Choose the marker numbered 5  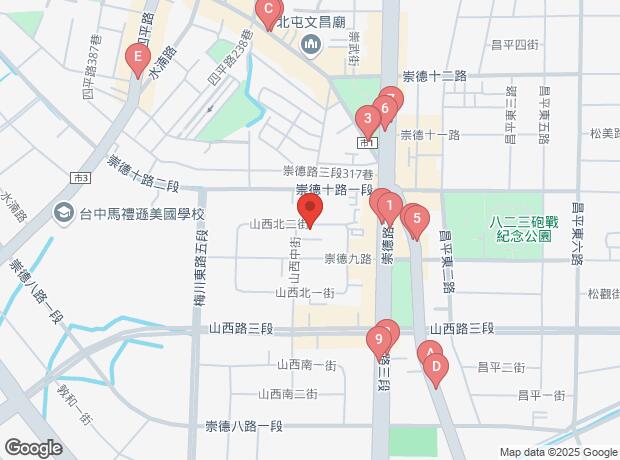[417, 219]
